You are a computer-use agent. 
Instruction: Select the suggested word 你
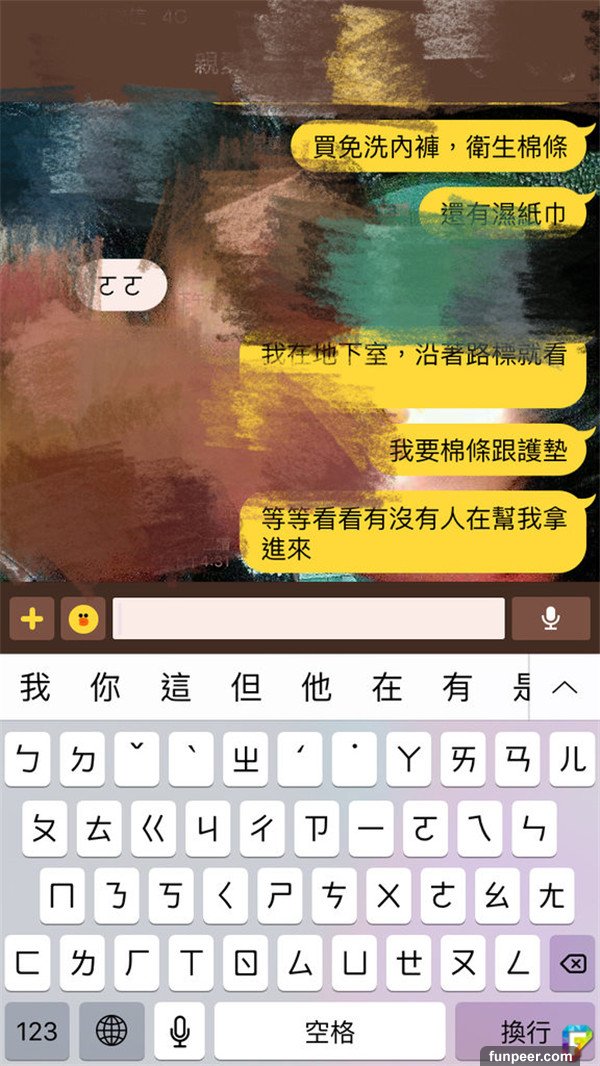[x=105, y=688]
